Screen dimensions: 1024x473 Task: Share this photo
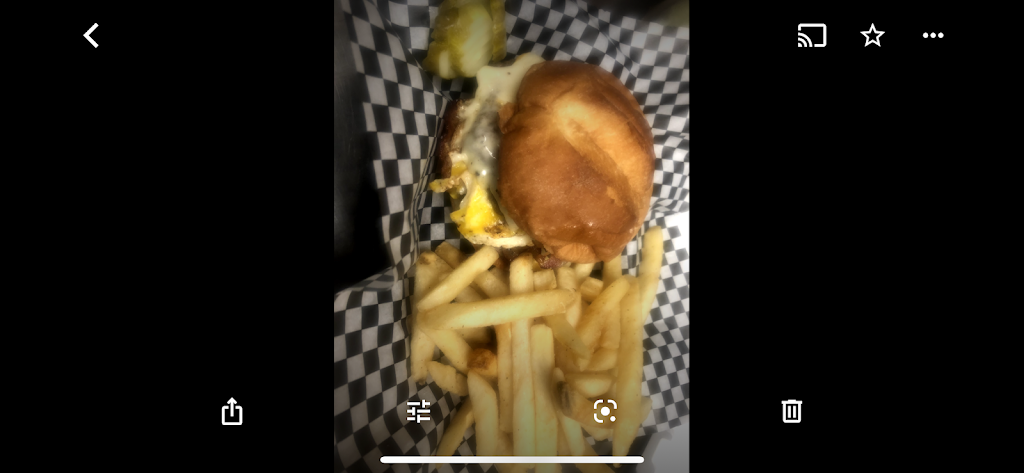(x=232, y=411)
